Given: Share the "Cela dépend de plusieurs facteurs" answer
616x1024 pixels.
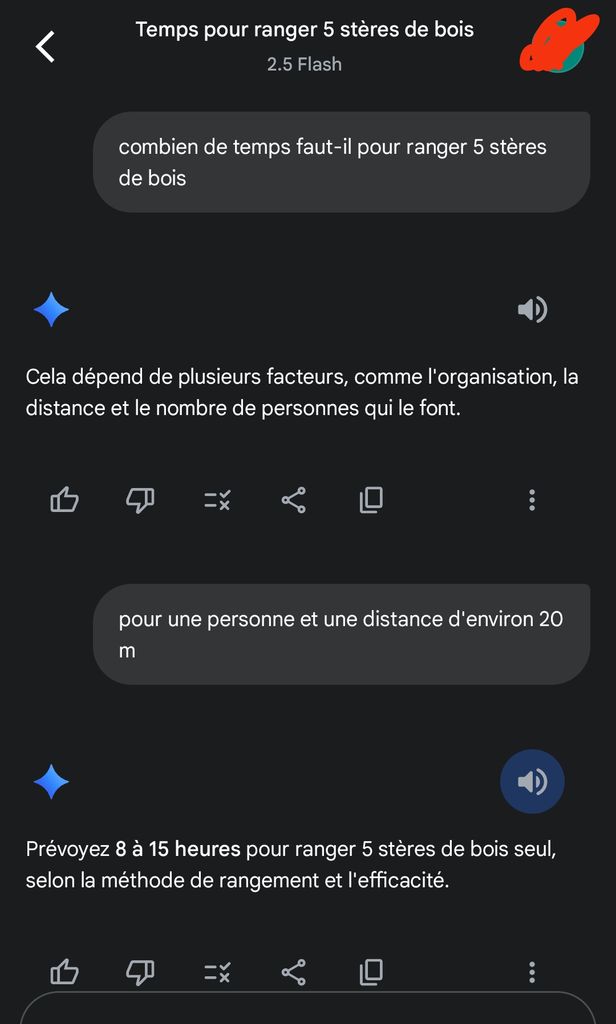Looking at the screenshot, I should tap(293, 500).
